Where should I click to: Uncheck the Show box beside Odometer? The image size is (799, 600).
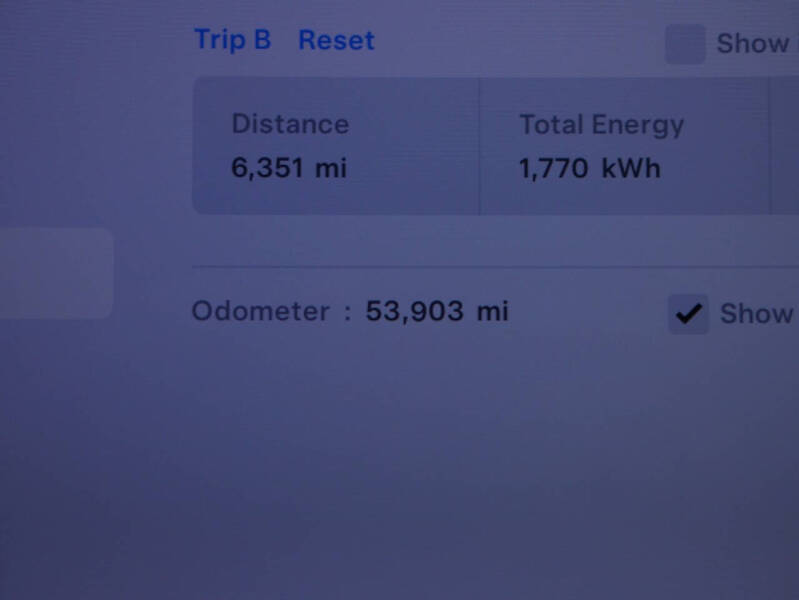pyautogui.click(x=688, y=314)
